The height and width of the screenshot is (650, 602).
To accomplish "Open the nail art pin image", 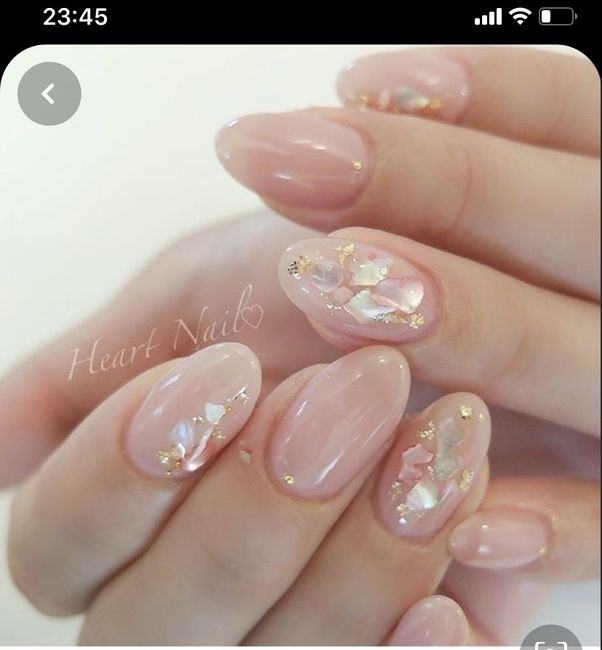I will [300, 350].
